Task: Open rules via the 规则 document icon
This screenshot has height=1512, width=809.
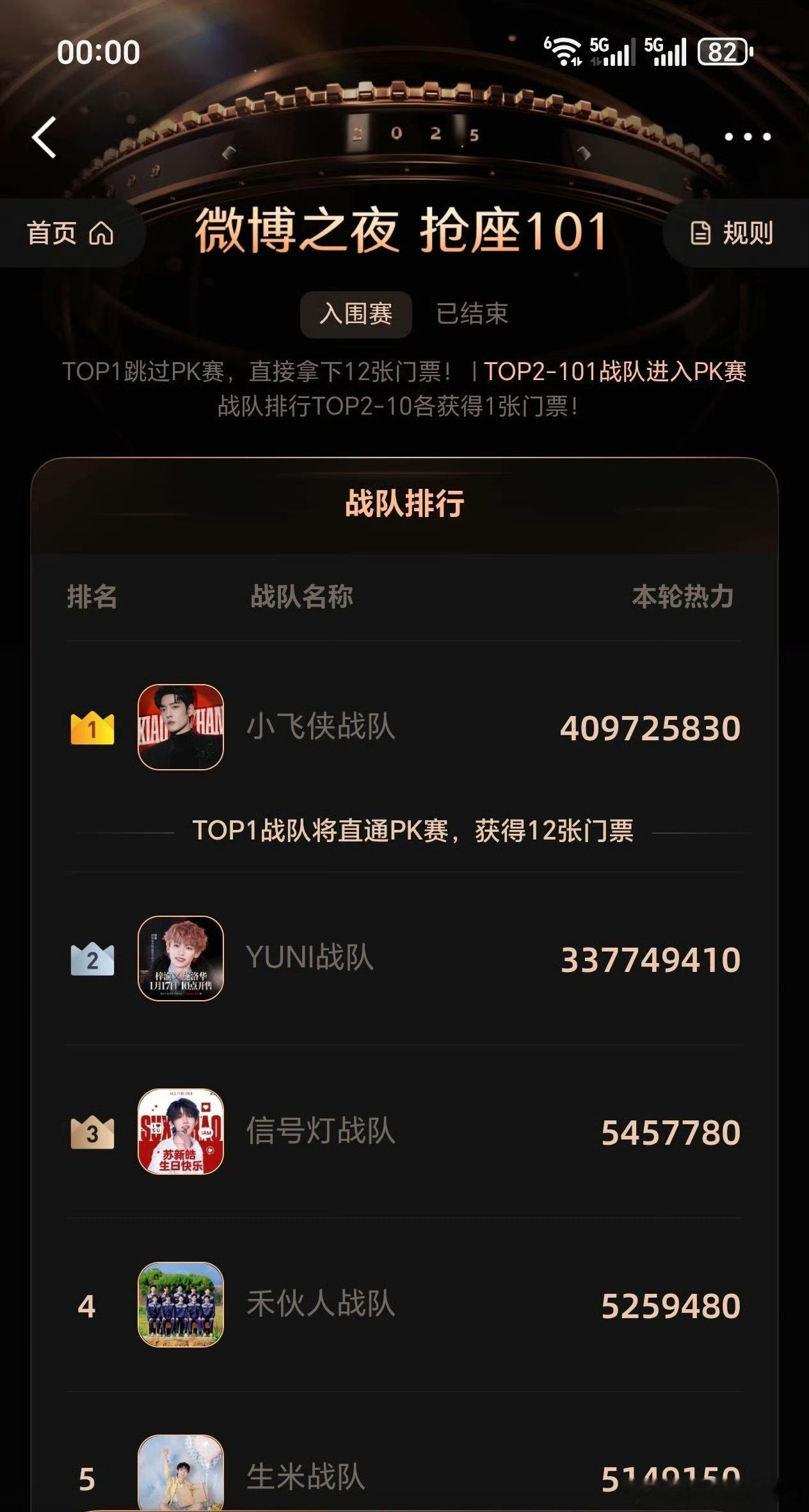Action: point(703,233)
